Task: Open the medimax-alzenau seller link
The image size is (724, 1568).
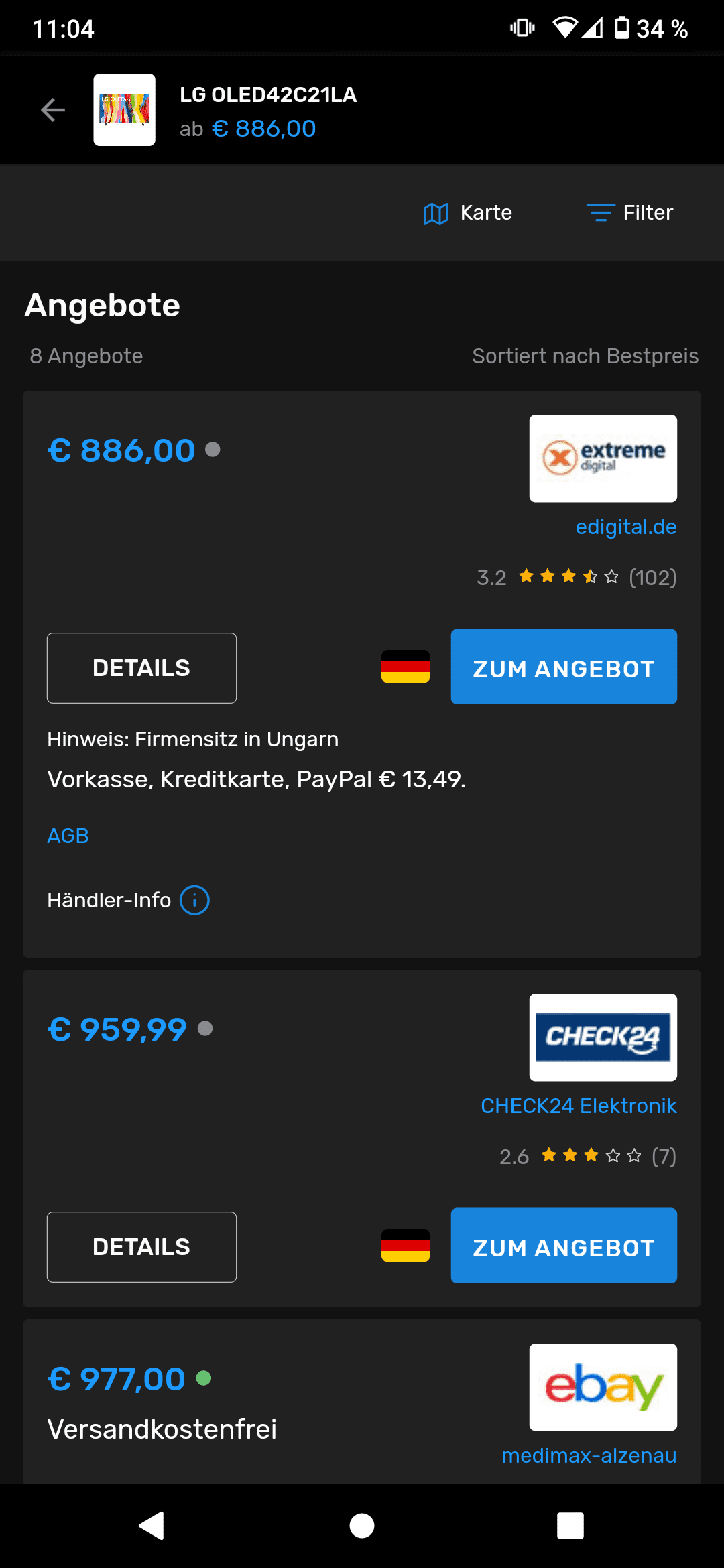Action: pyautogui.click(x=589, y=1456)
